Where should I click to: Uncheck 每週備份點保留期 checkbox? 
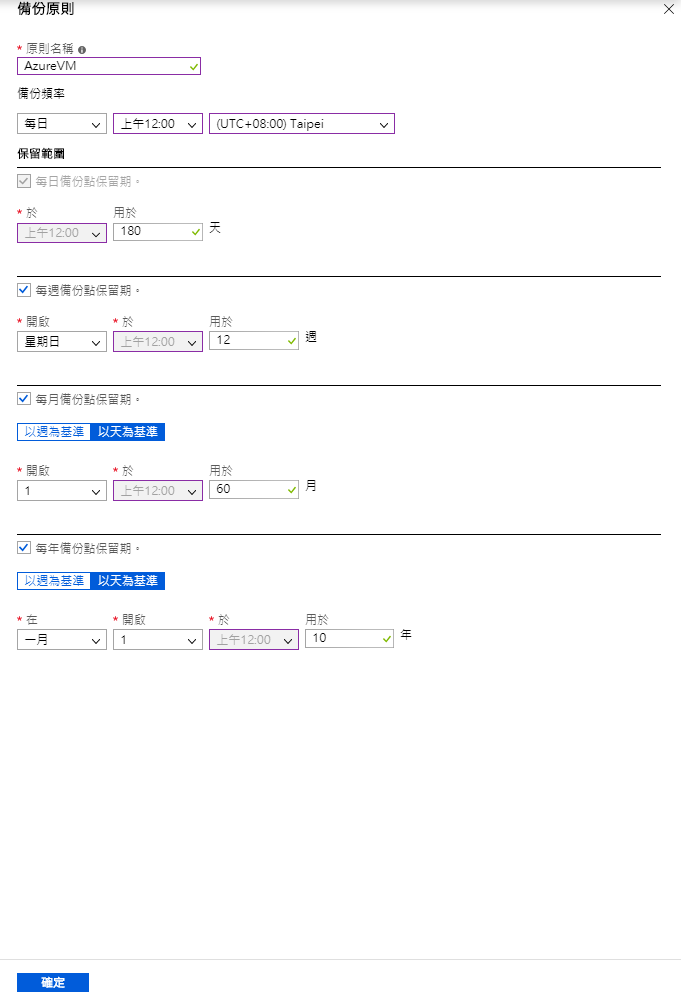[24, 290]
